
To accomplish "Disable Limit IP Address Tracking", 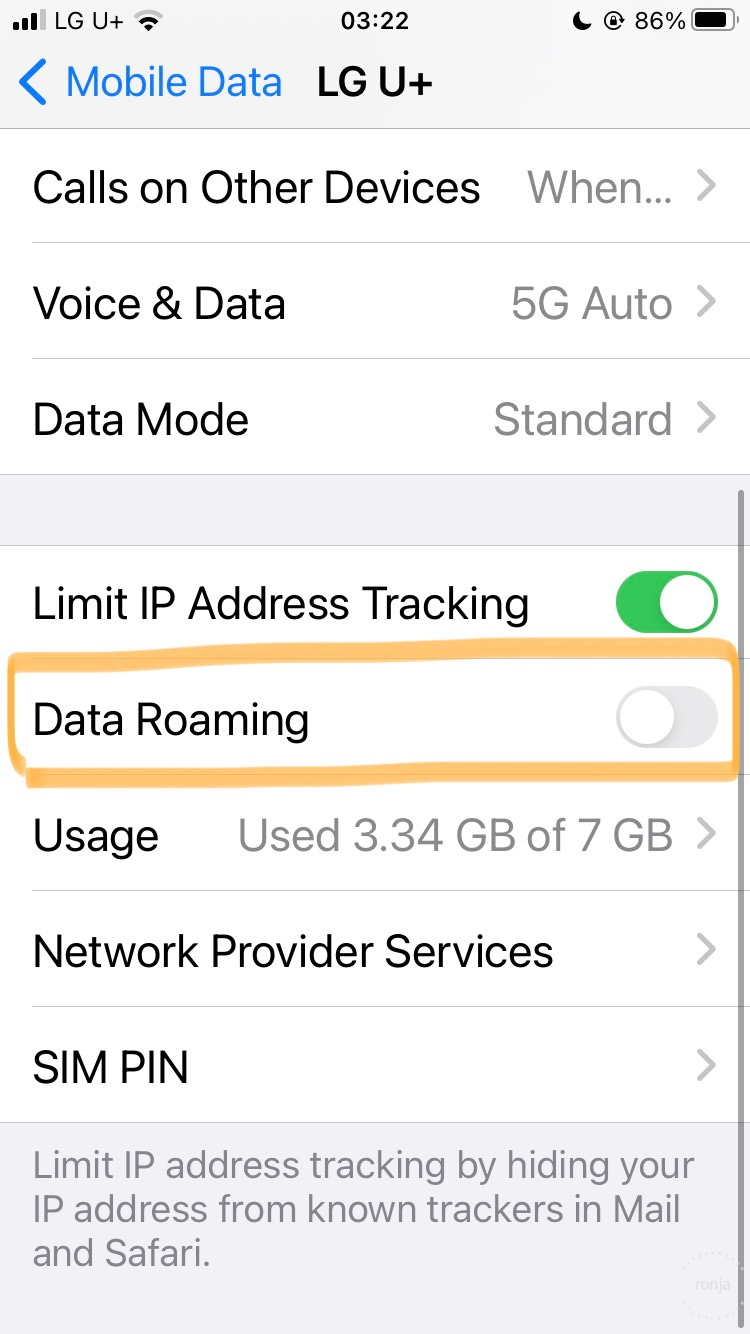I will (666, 603).
